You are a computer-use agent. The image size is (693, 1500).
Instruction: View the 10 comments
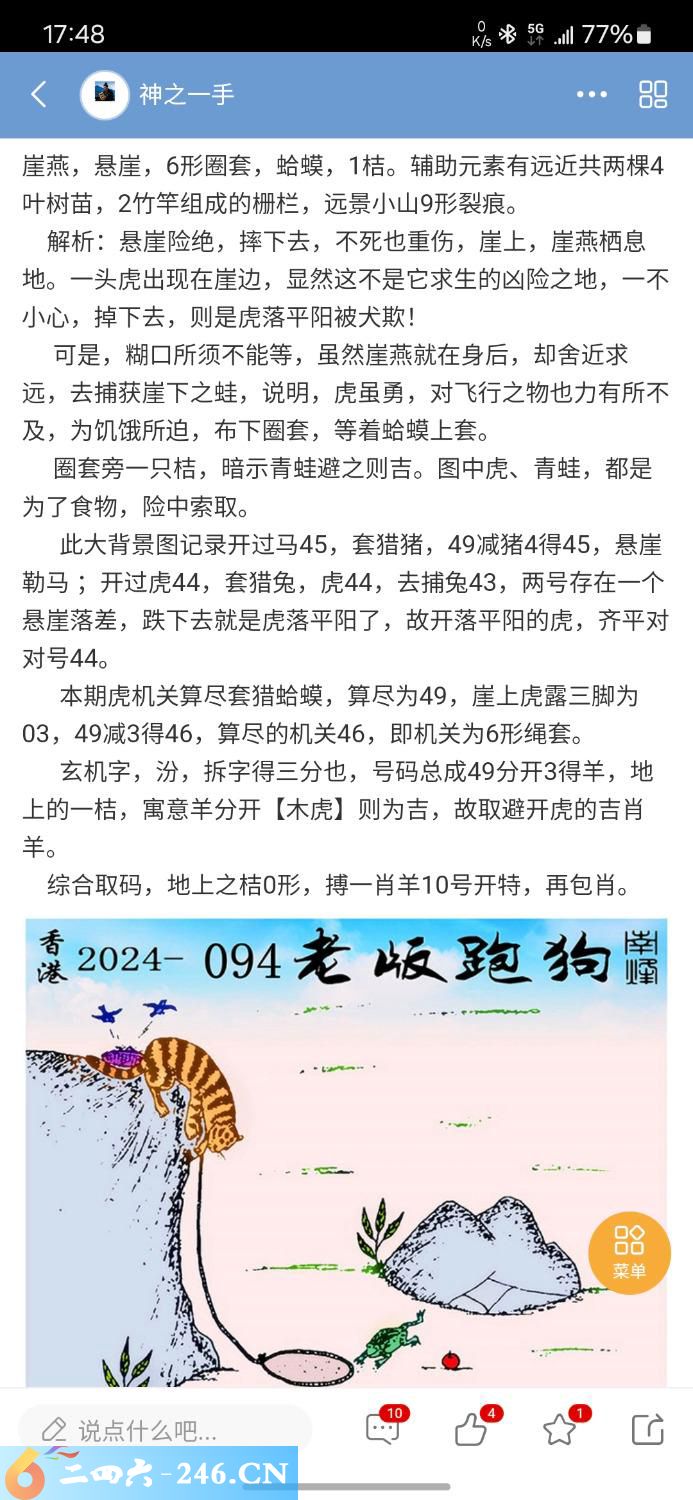pyautogui.click(x=383, y=1429)
